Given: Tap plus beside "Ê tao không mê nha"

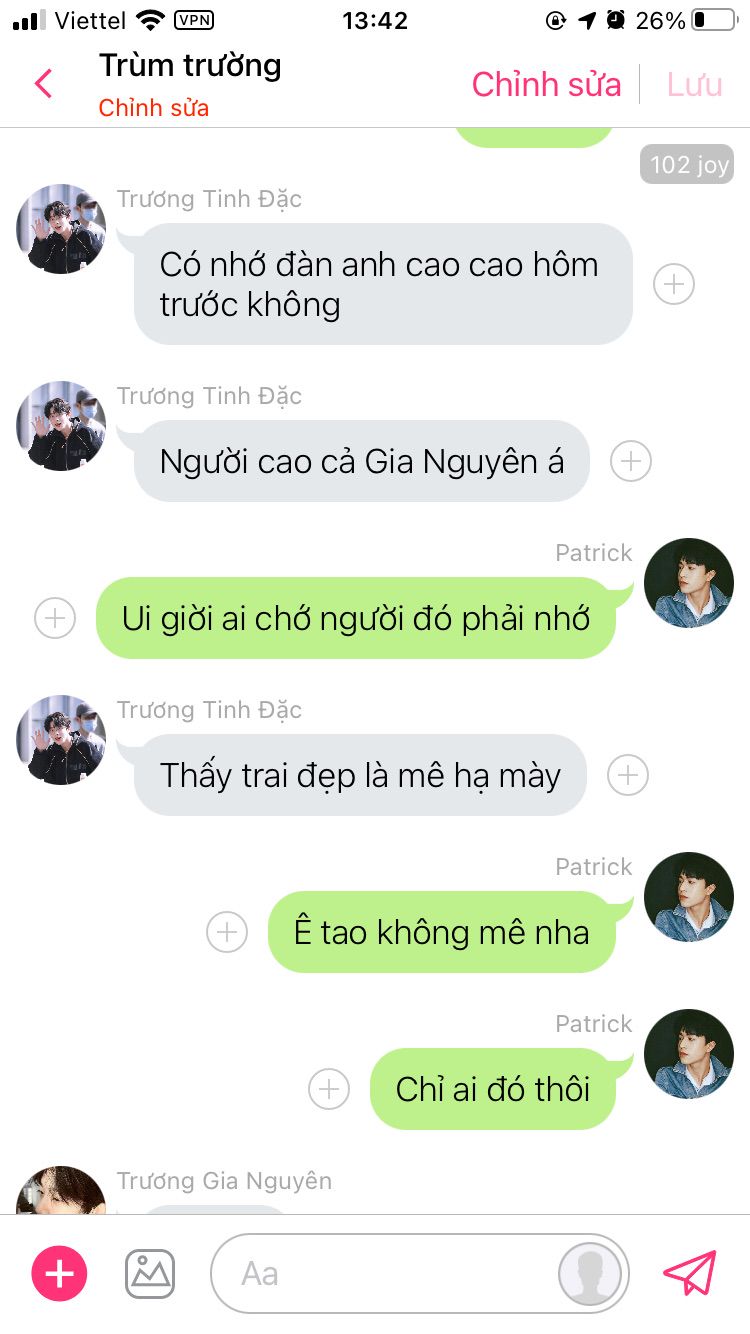Looking at the screenshot, I should pyautogui.click(x=227, y=932).
